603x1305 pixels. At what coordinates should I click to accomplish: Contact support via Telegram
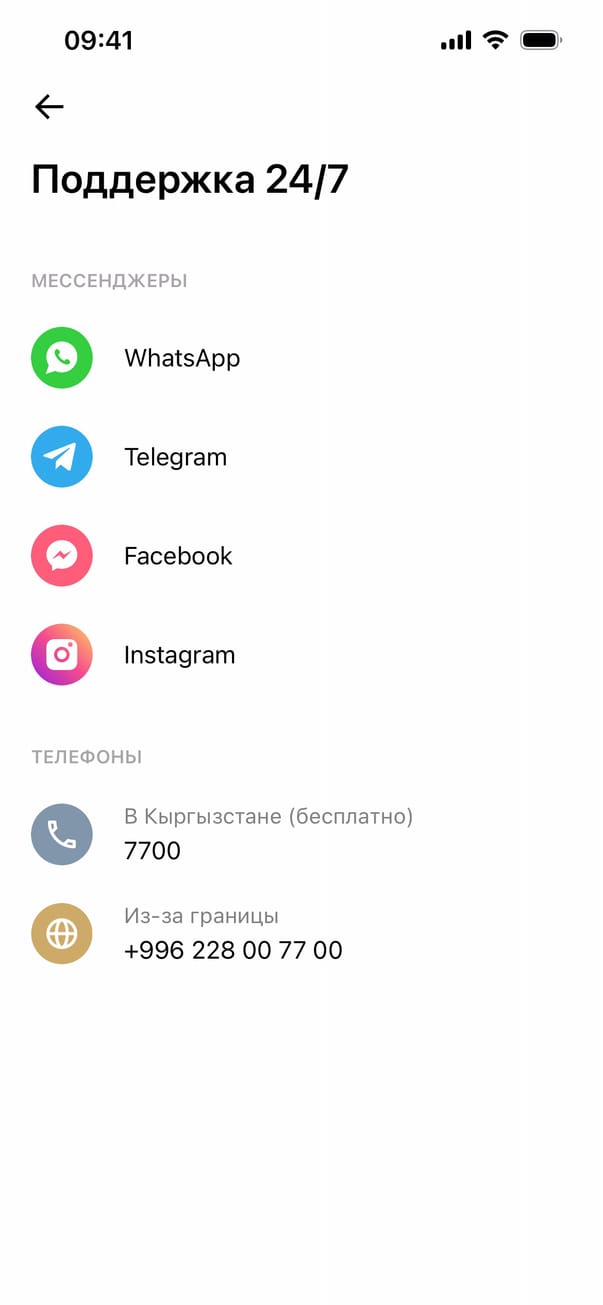click(175, 457)
